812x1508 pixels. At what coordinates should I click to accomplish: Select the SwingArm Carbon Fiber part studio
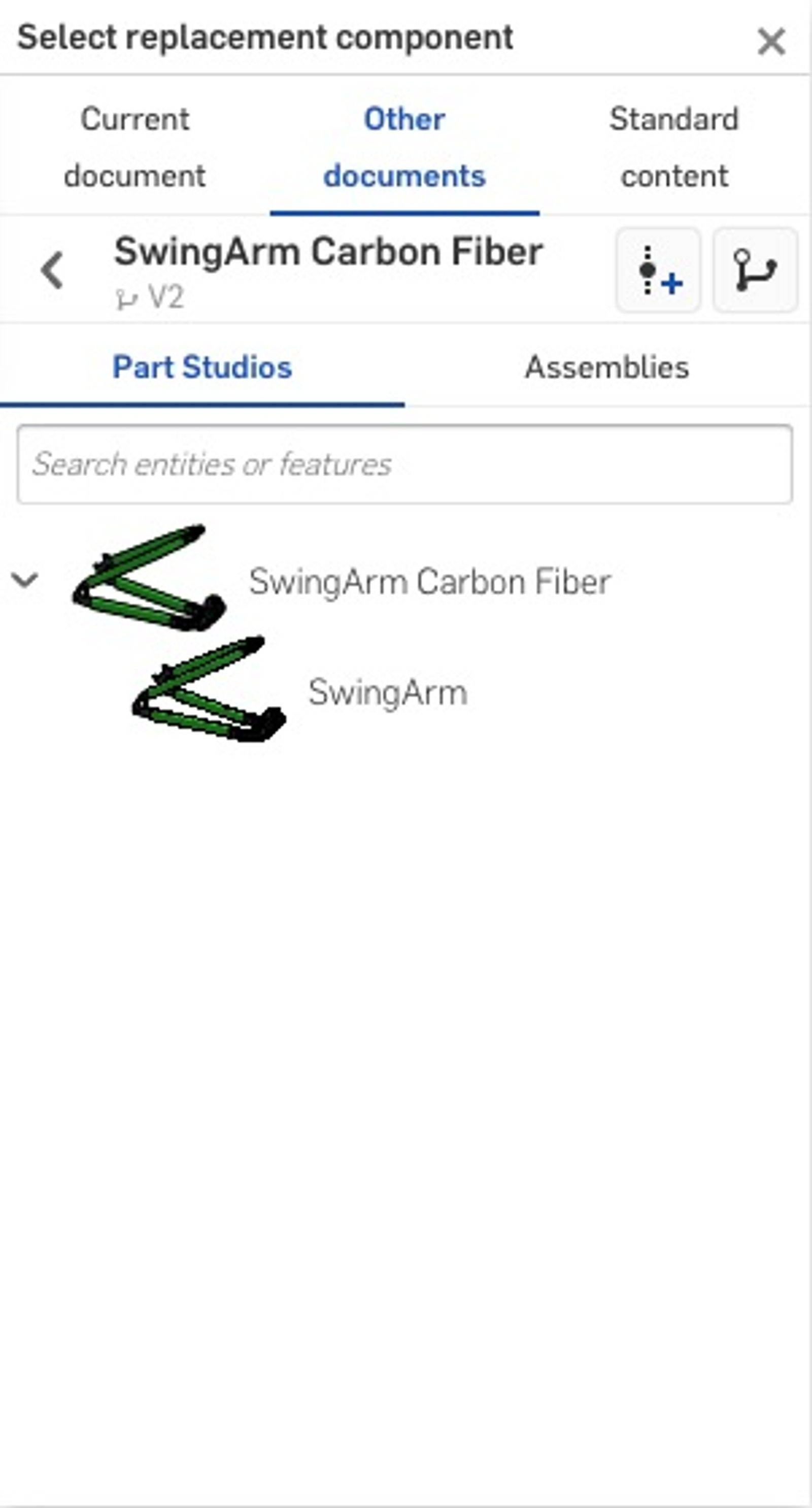[x=429, y=582]
